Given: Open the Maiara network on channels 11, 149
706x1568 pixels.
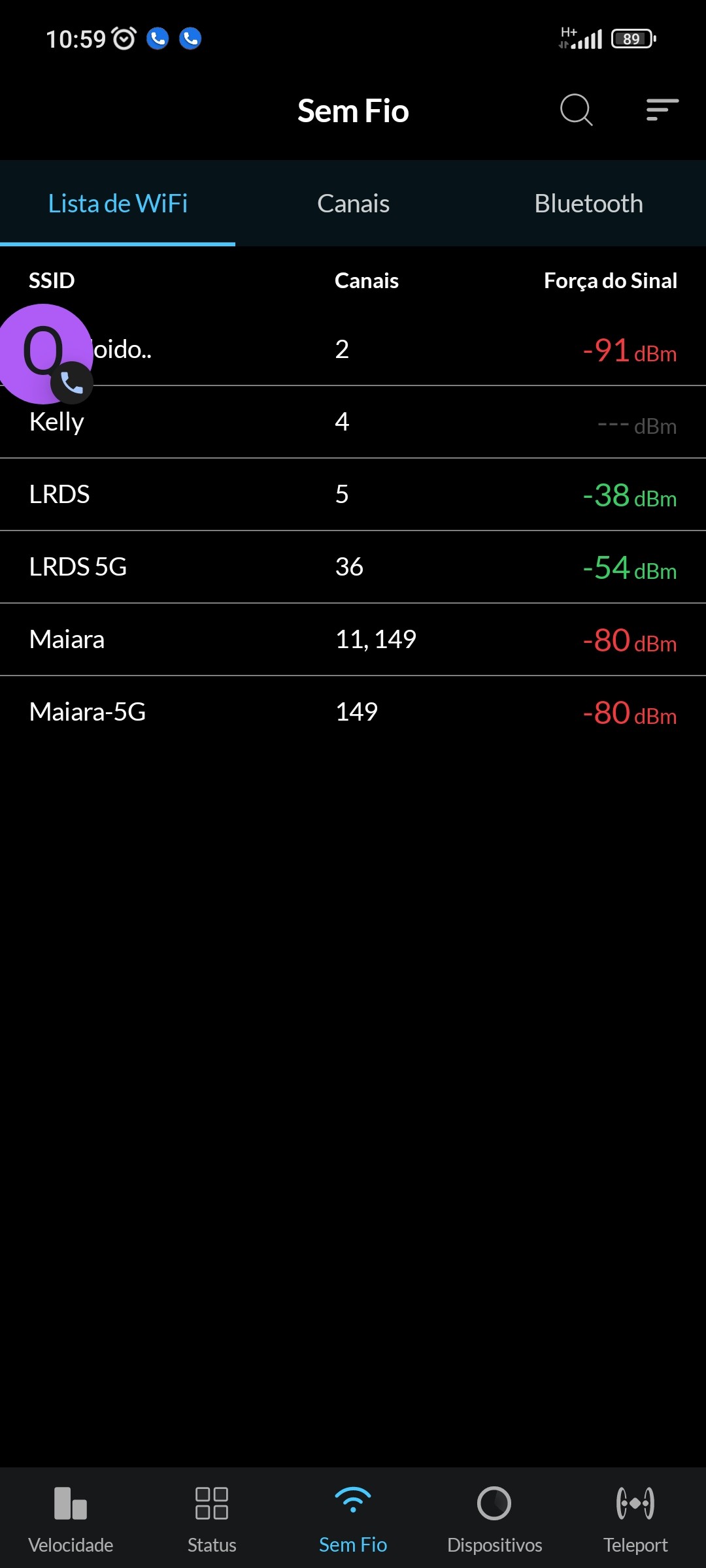Looking at the screenshot, I should [353, 640].
